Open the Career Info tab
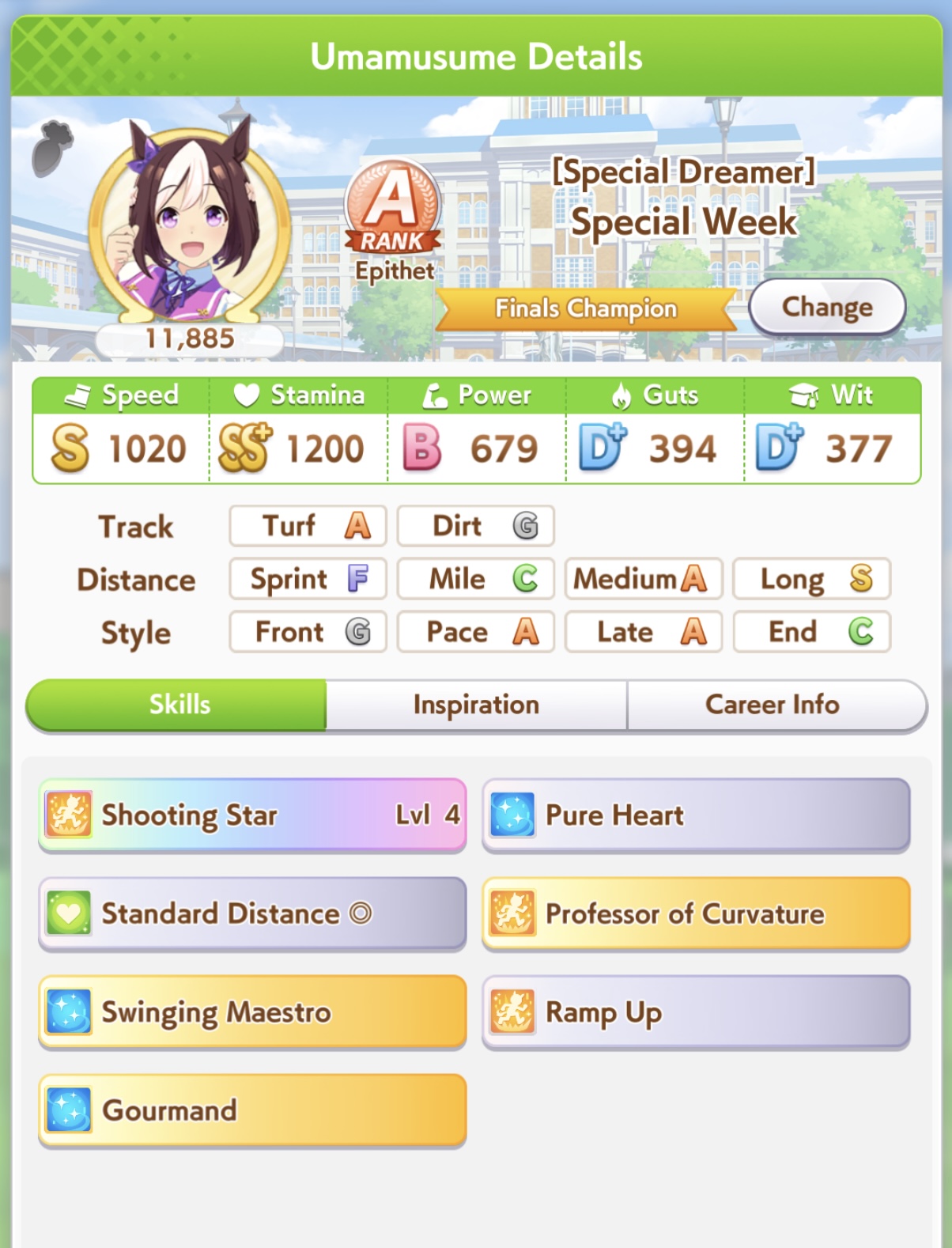 773,705
